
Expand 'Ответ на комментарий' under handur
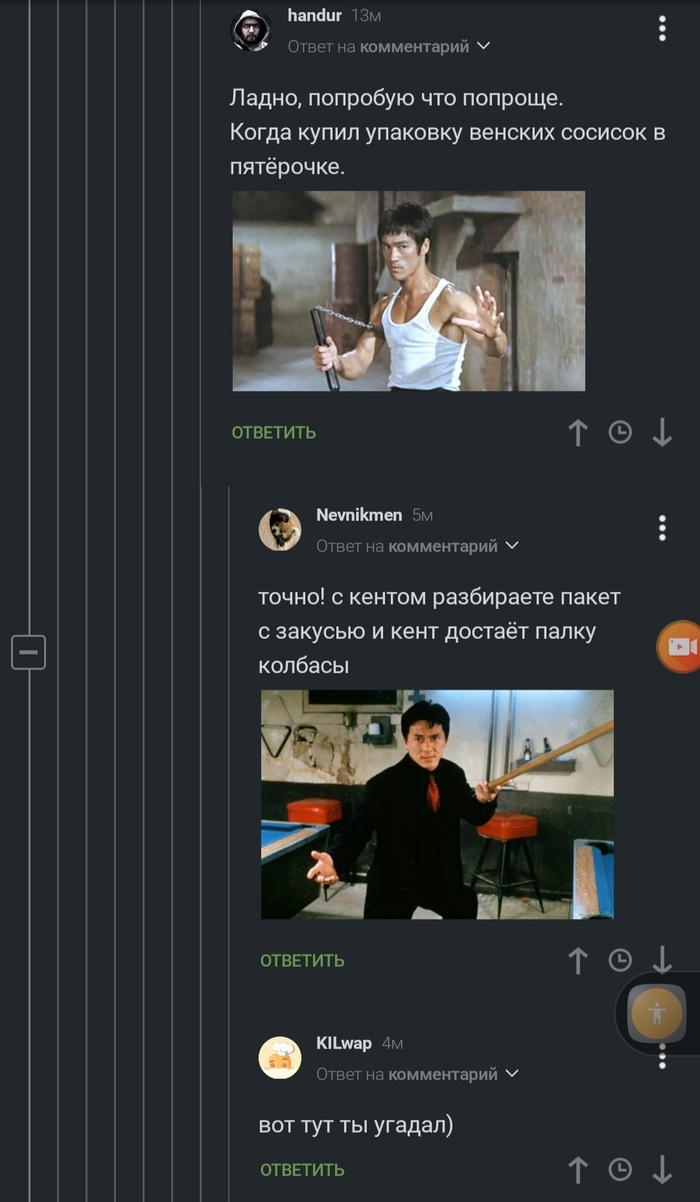pos(389,46)
